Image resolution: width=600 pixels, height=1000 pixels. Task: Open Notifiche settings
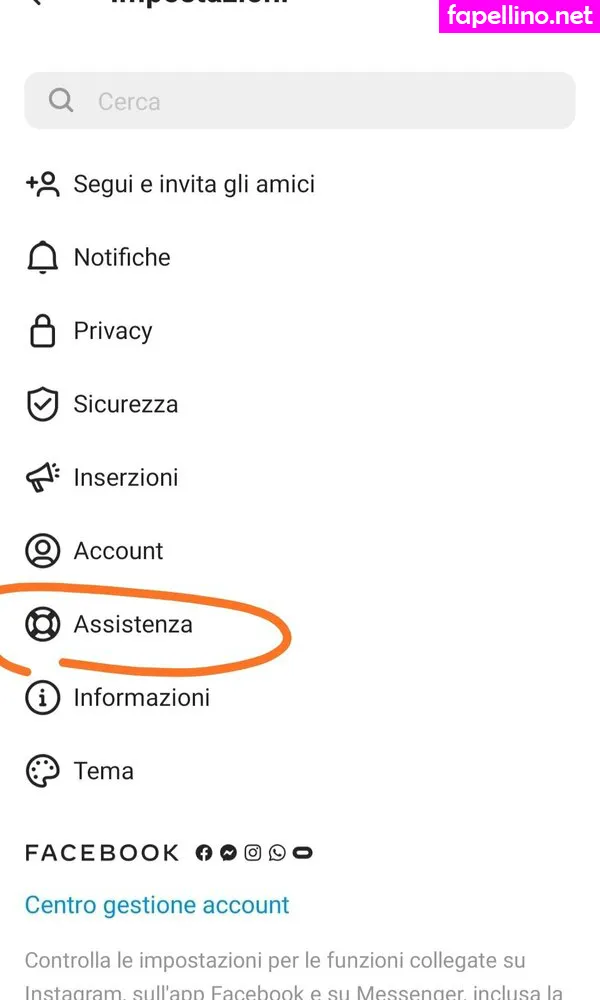121,258
